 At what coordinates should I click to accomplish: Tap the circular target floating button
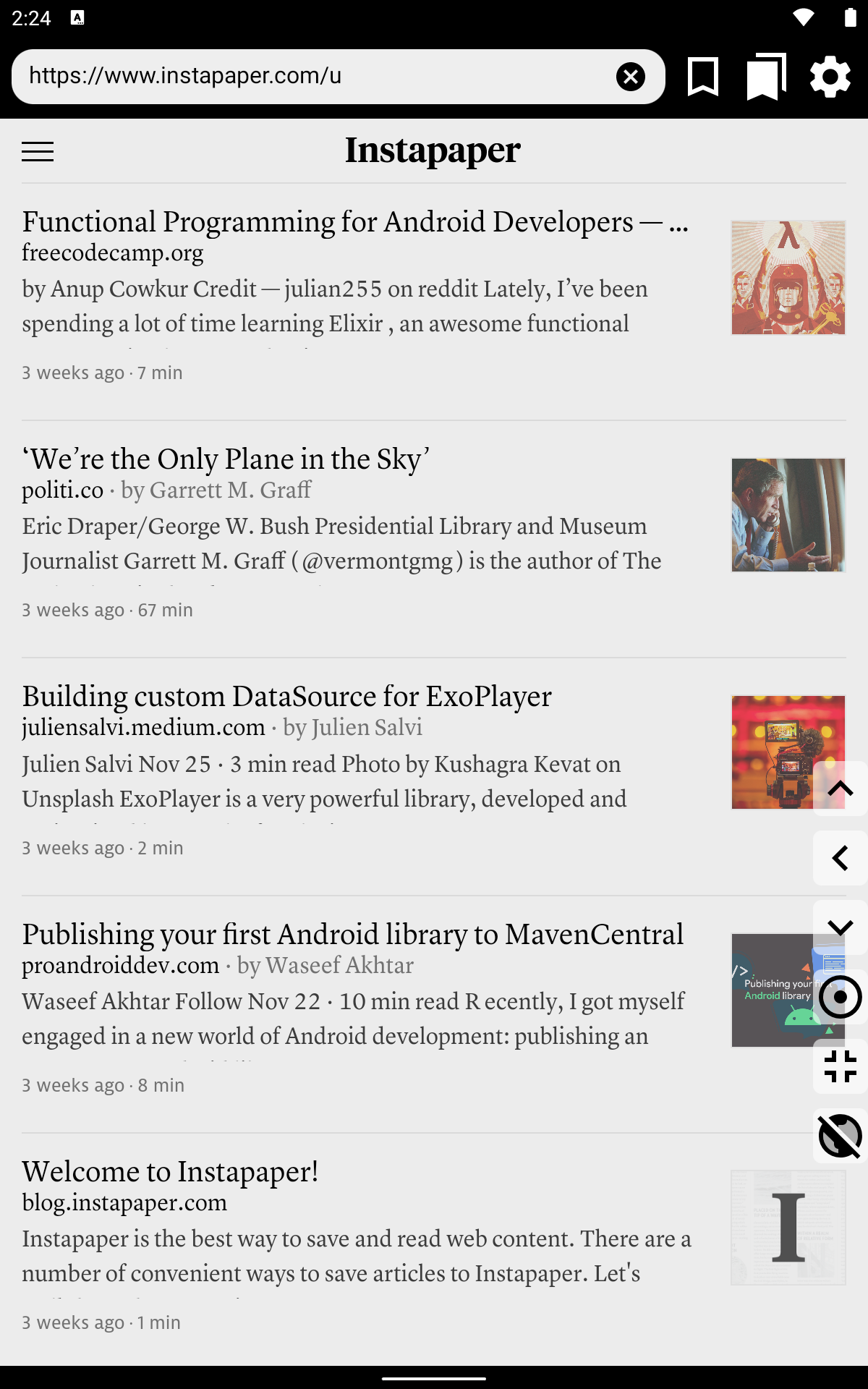[x=840, y=997]
